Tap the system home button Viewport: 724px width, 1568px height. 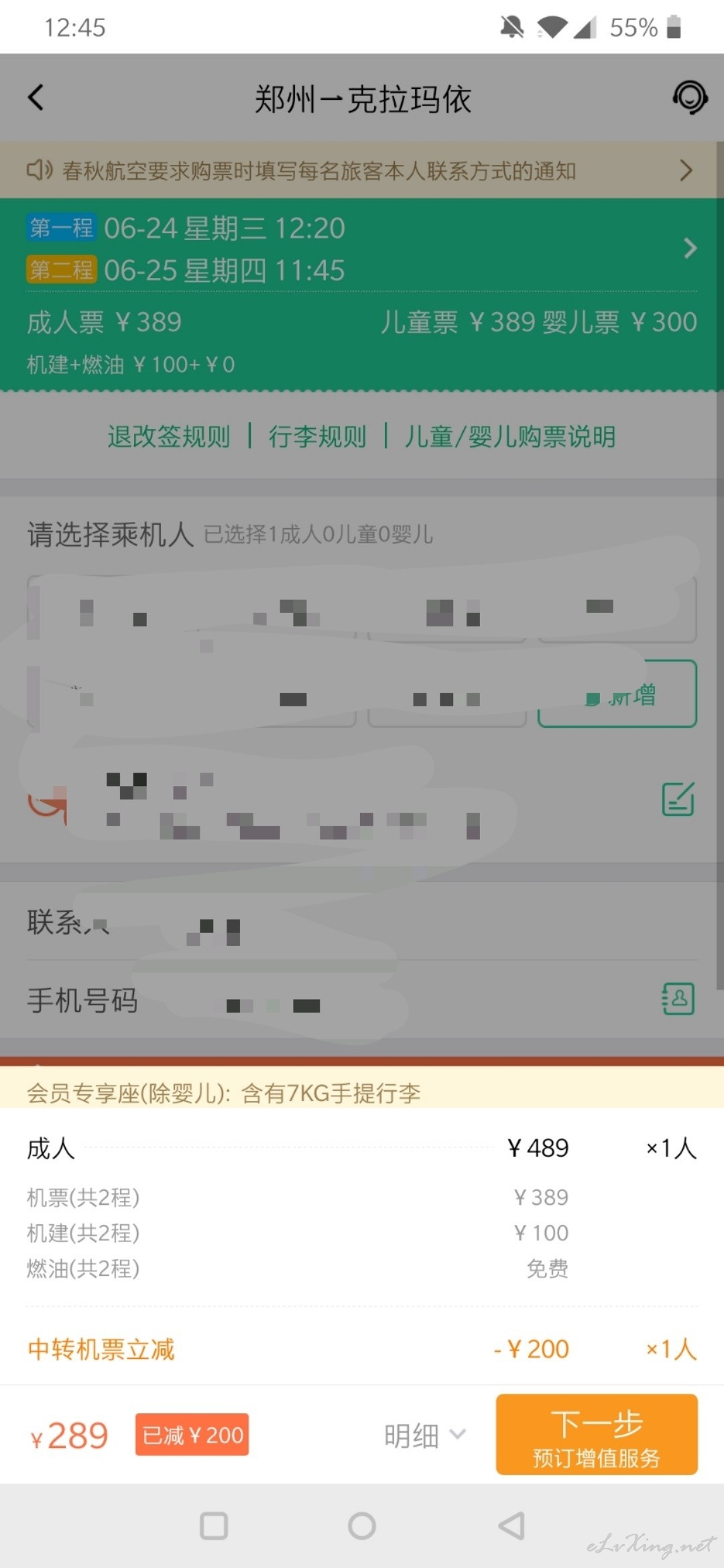362,1526
